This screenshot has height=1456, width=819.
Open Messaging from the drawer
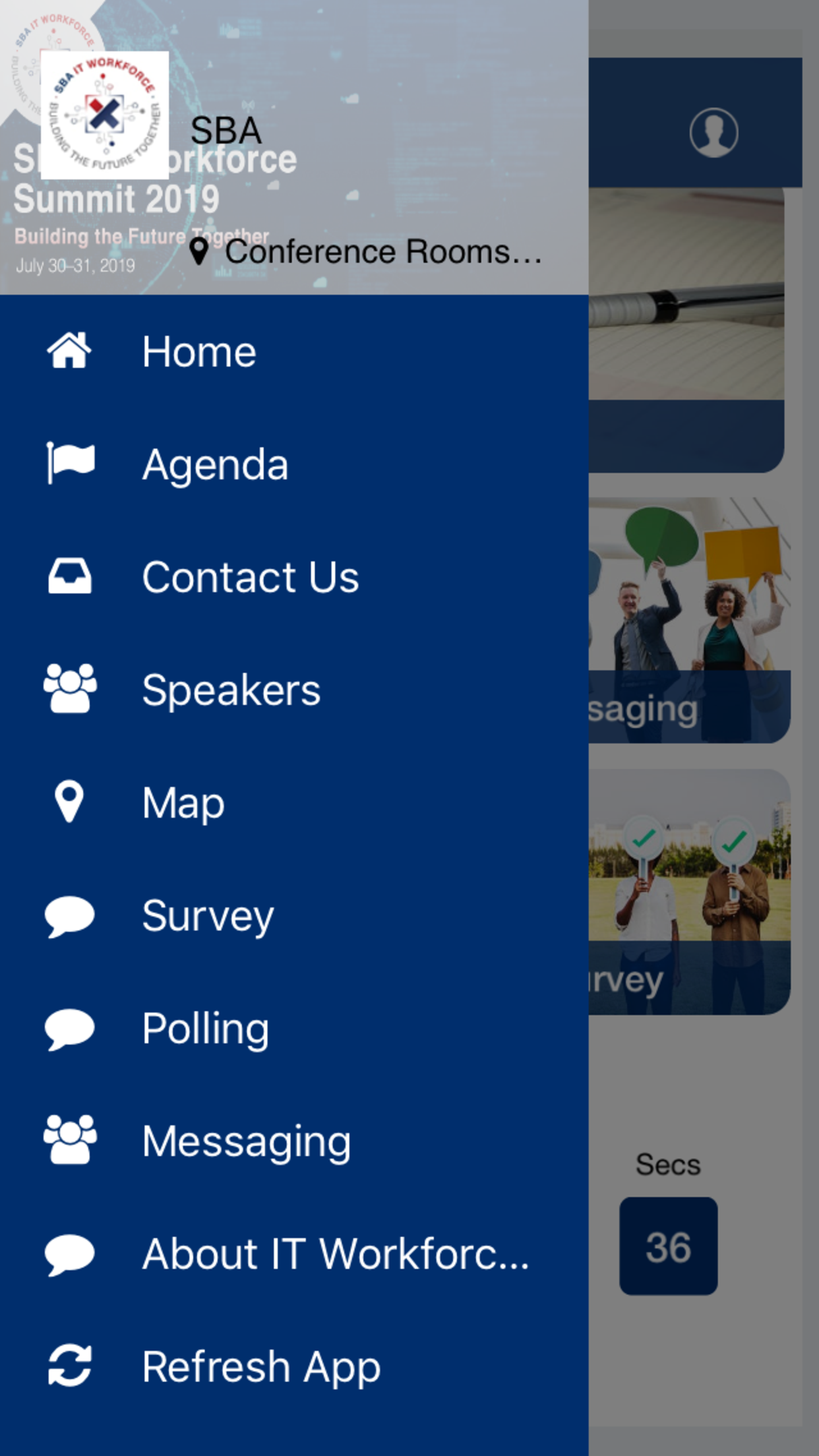[246, 1141]
